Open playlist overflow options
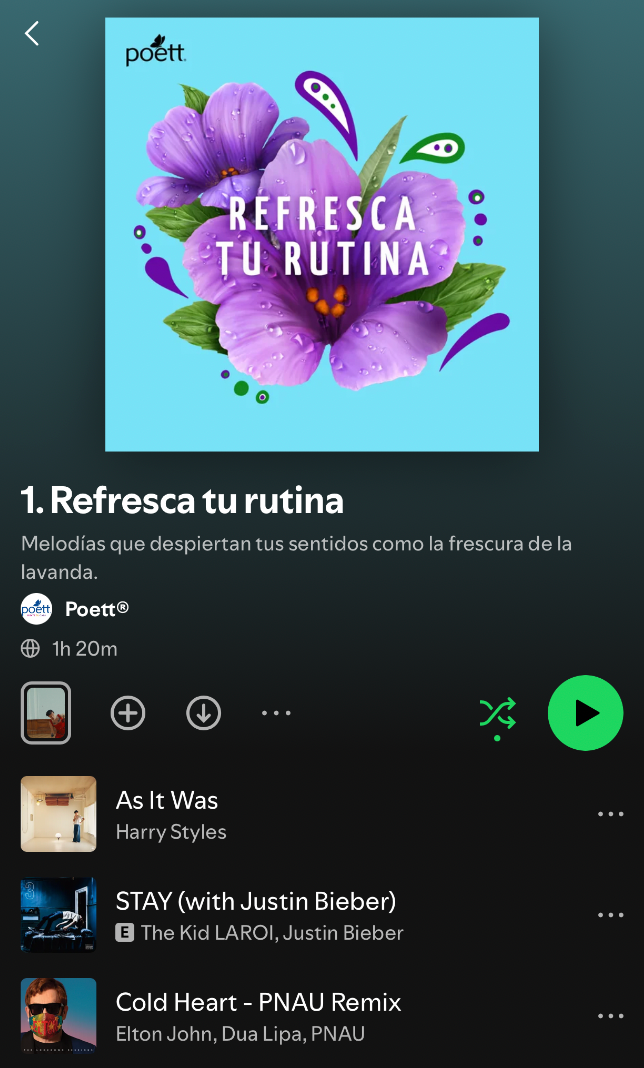The image size is (644, 1068). coord(276,713)
